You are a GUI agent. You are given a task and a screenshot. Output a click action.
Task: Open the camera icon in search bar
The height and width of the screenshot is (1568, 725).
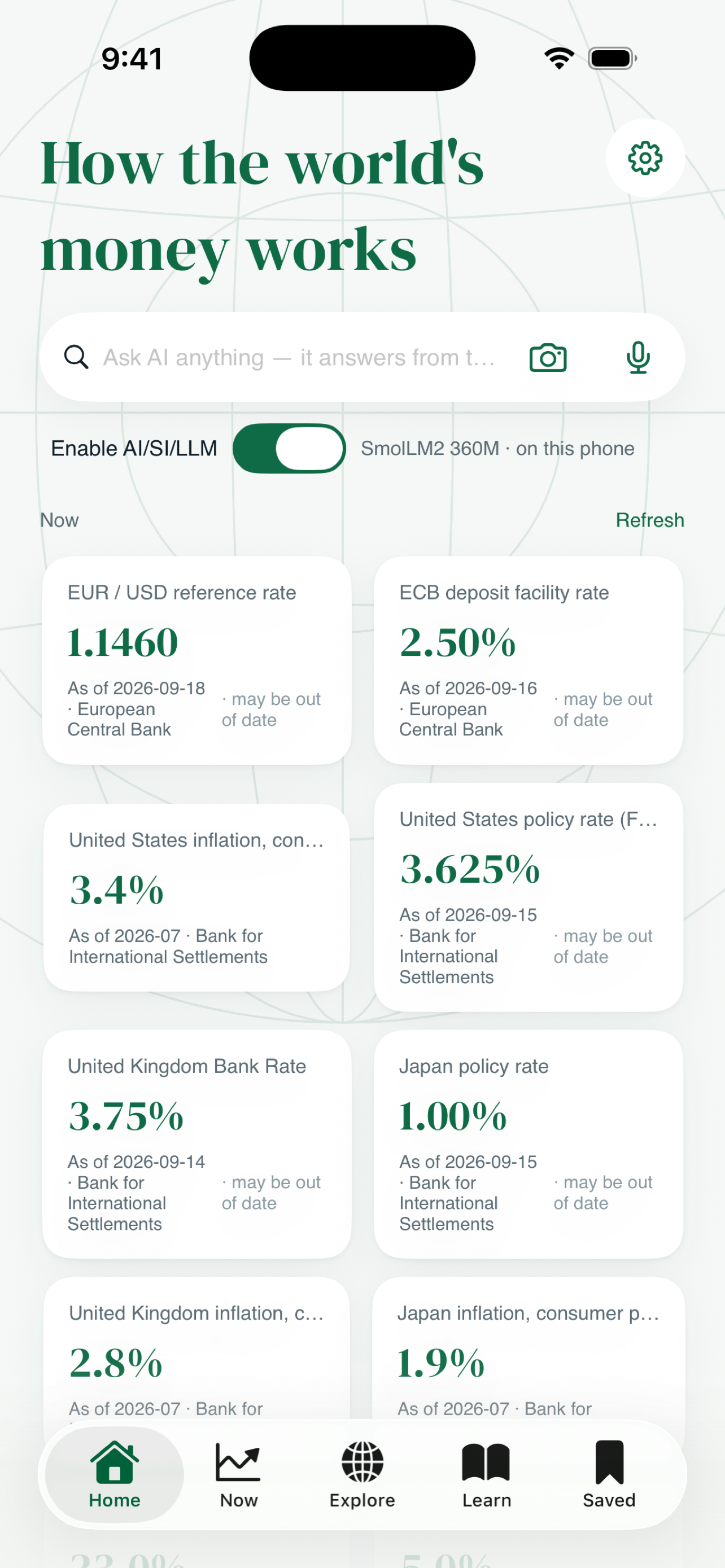(x=548, y=357)
